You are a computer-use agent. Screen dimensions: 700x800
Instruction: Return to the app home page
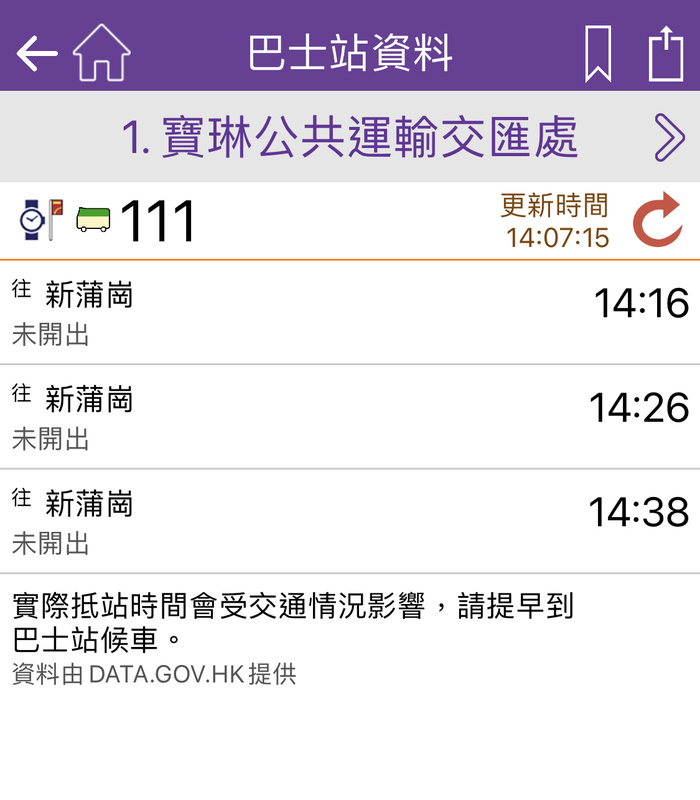[x=102, y=53]
